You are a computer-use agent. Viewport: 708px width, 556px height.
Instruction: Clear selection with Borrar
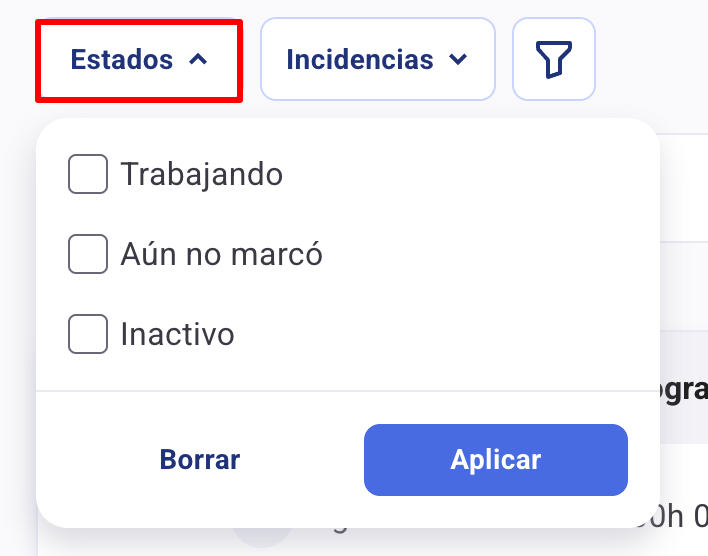coord(200,460)
